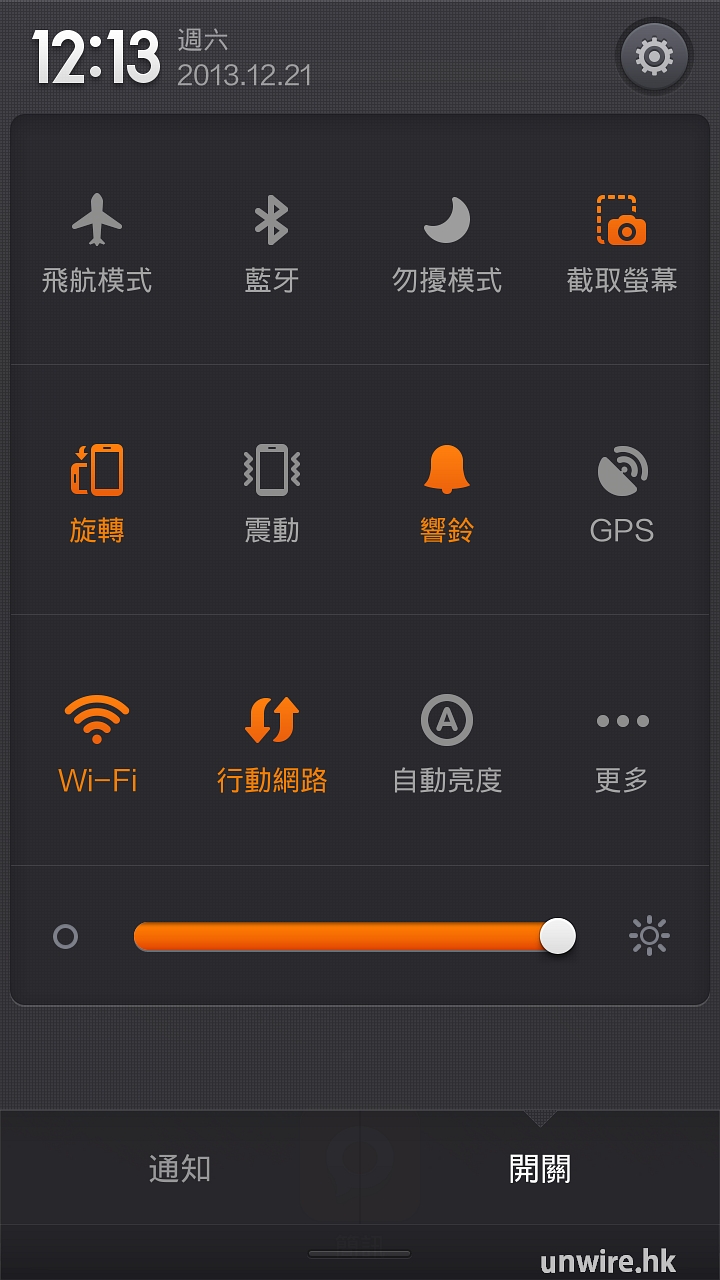Open more toggles (更多)
720x1280 pixels.
pos(621,742)
